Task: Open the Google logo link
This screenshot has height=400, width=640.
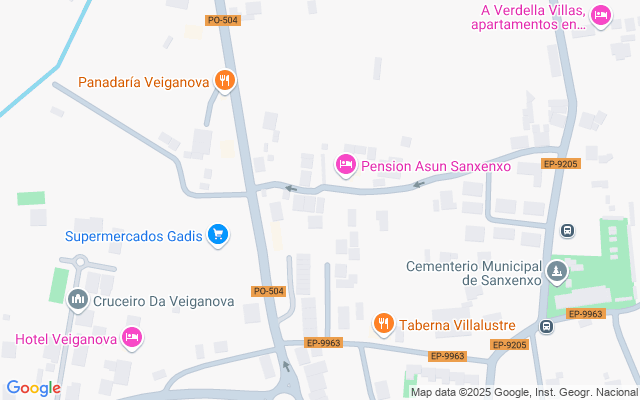Action: [x=33, y=388]
